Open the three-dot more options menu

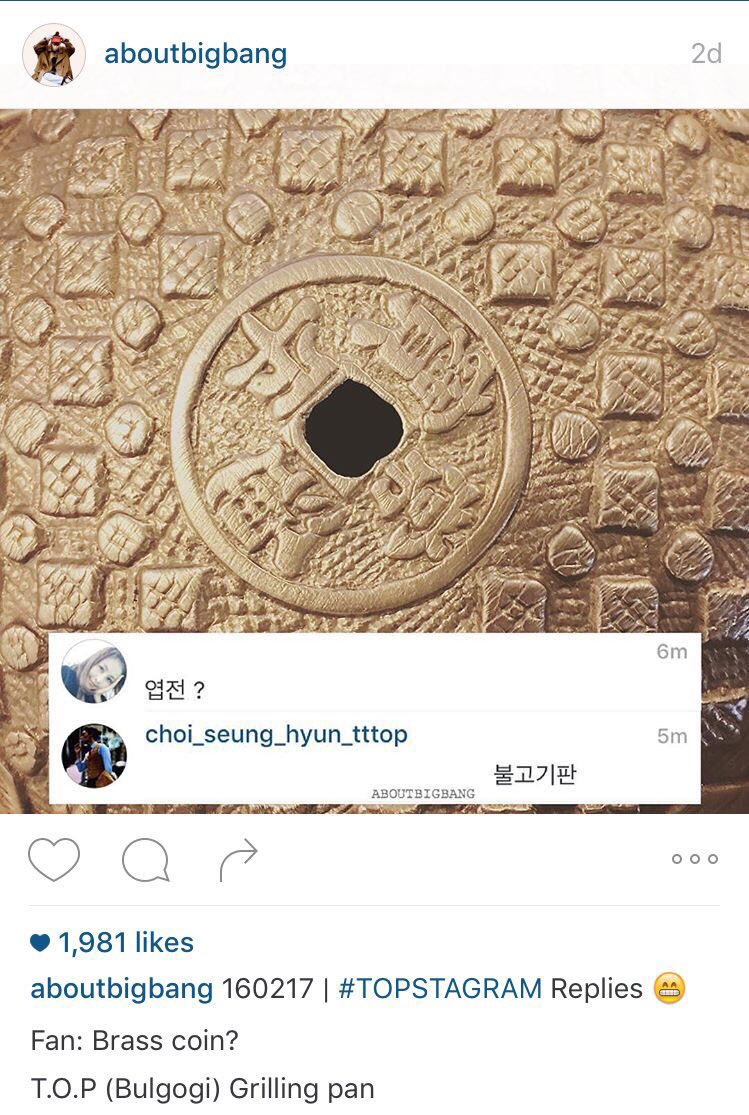click(694, 859)
